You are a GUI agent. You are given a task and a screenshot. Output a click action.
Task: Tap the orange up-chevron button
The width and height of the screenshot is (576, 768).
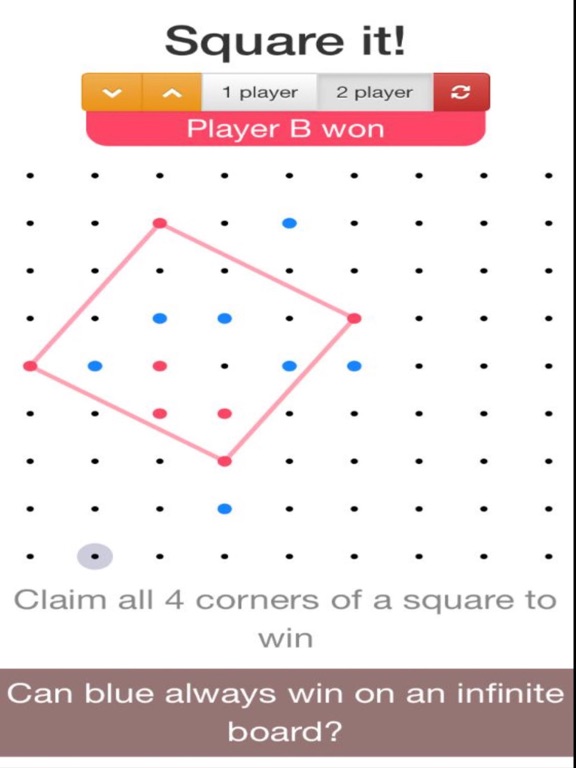pyautogui.click(x=172, y=93)
